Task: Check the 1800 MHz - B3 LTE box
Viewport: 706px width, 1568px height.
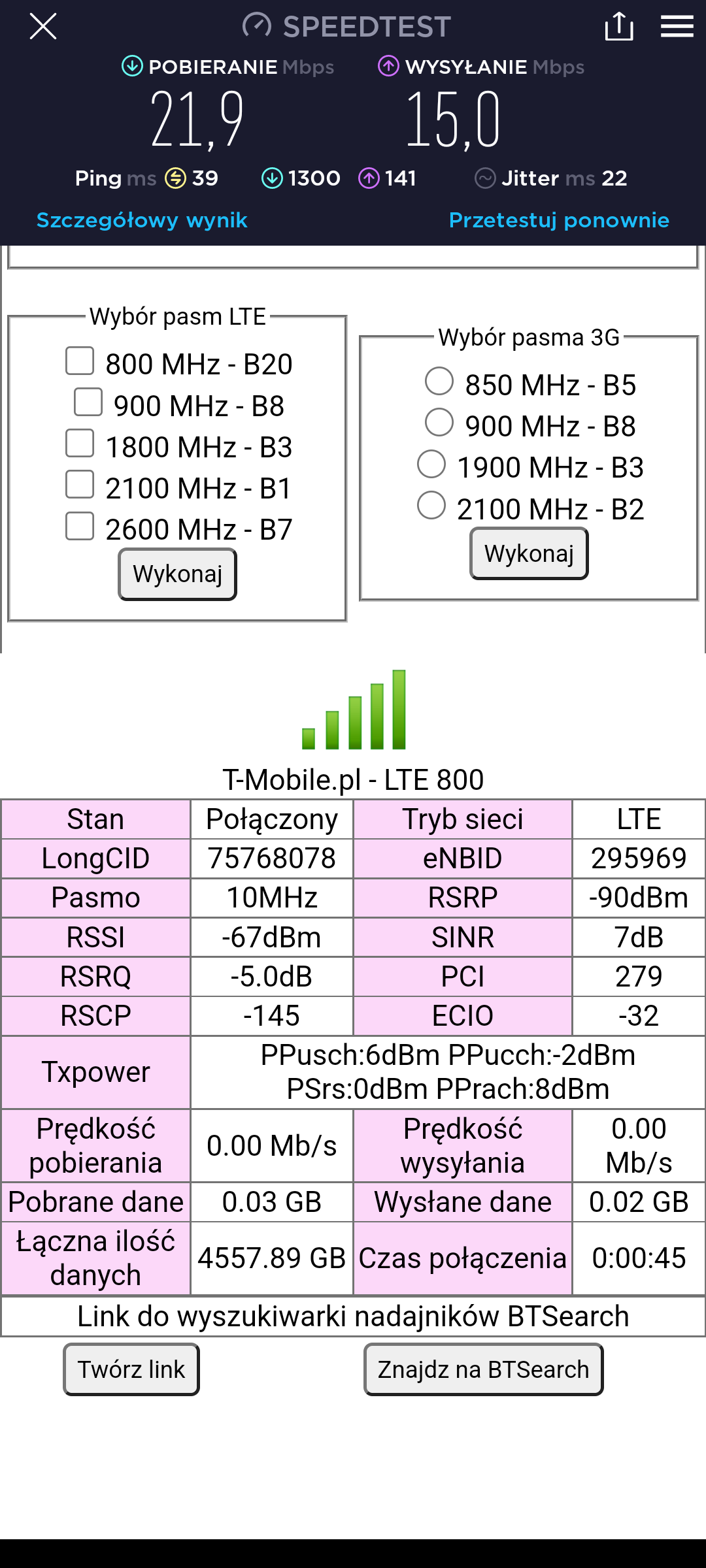Action: tap(80, 444)
